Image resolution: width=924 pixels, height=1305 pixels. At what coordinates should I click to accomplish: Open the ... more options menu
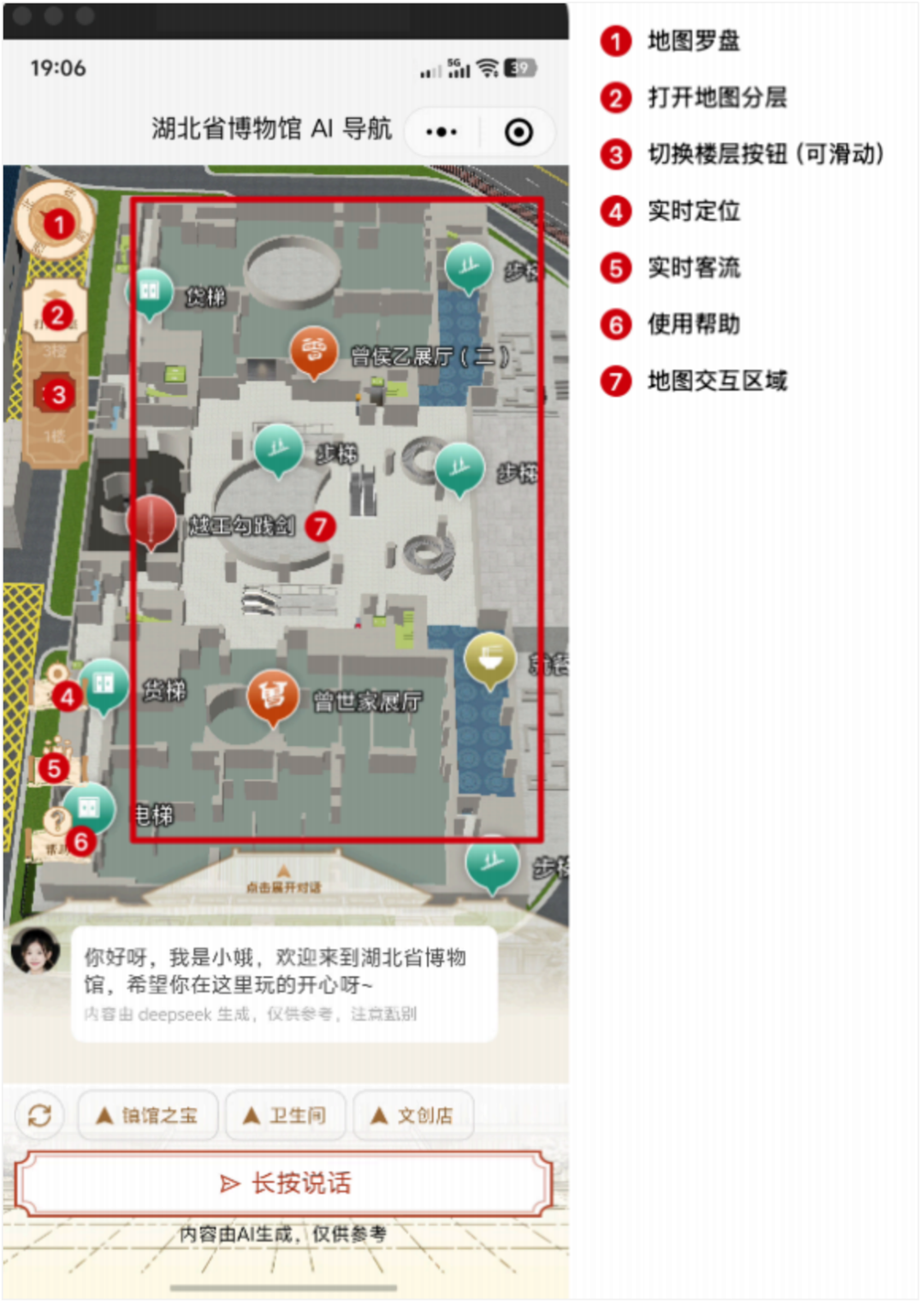pyautogui.click(x=442, y=132)
